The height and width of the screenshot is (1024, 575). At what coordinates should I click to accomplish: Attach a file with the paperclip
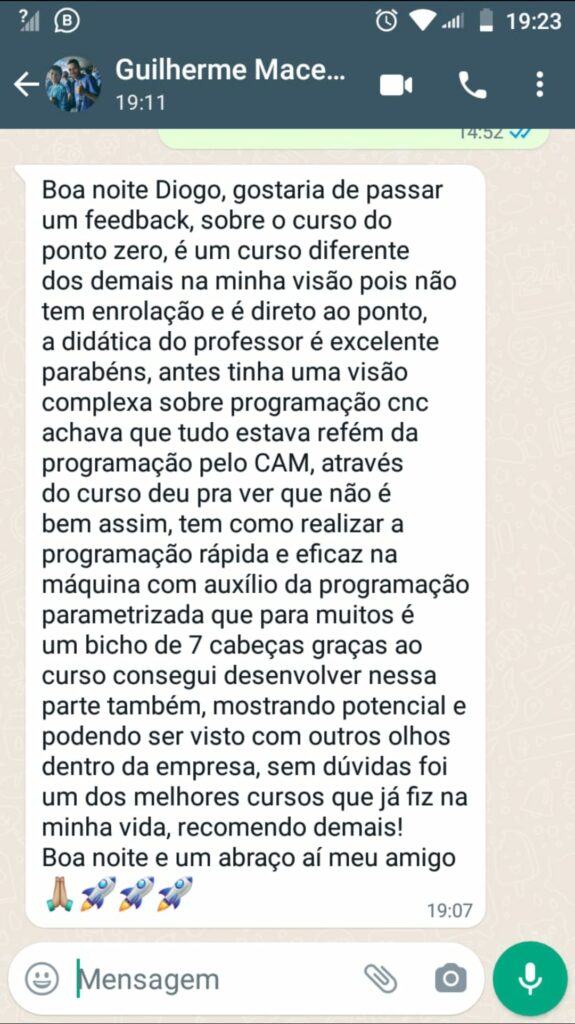[x=381, y=978]
